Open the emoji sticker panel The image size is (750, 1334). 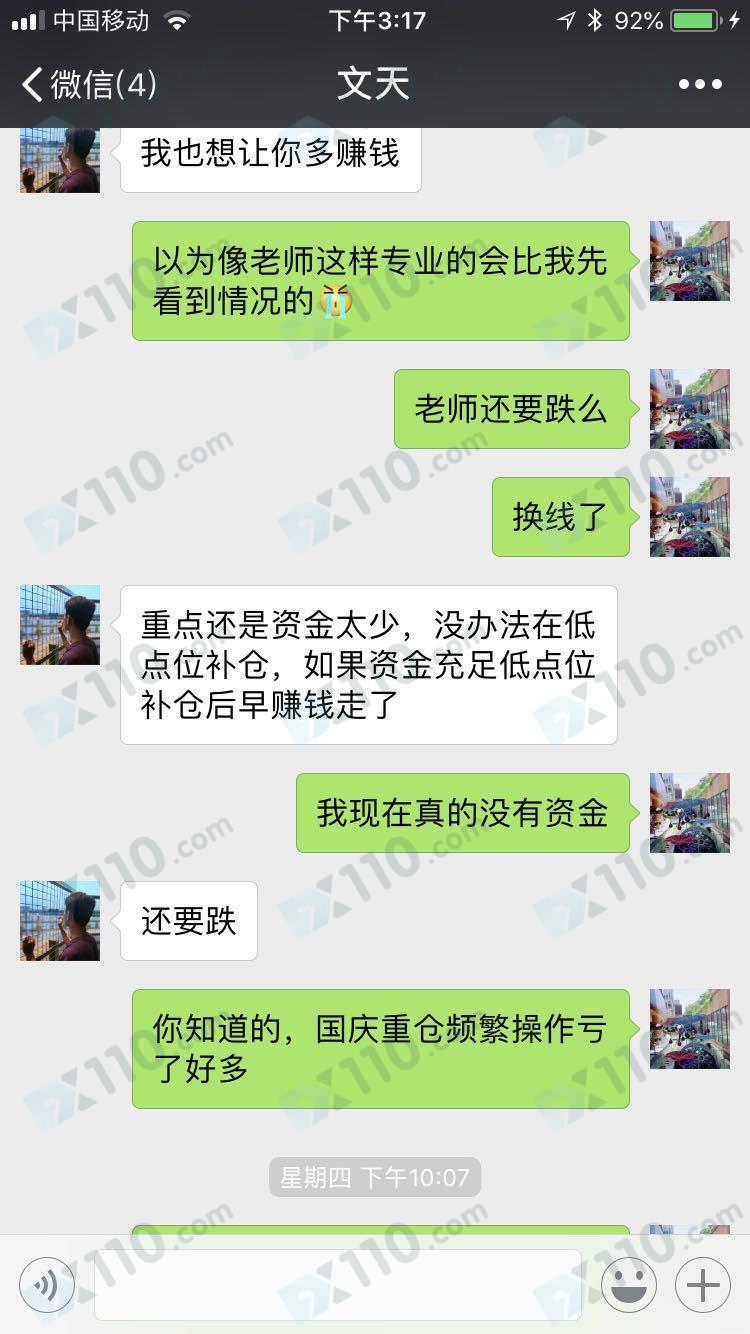629,1284
